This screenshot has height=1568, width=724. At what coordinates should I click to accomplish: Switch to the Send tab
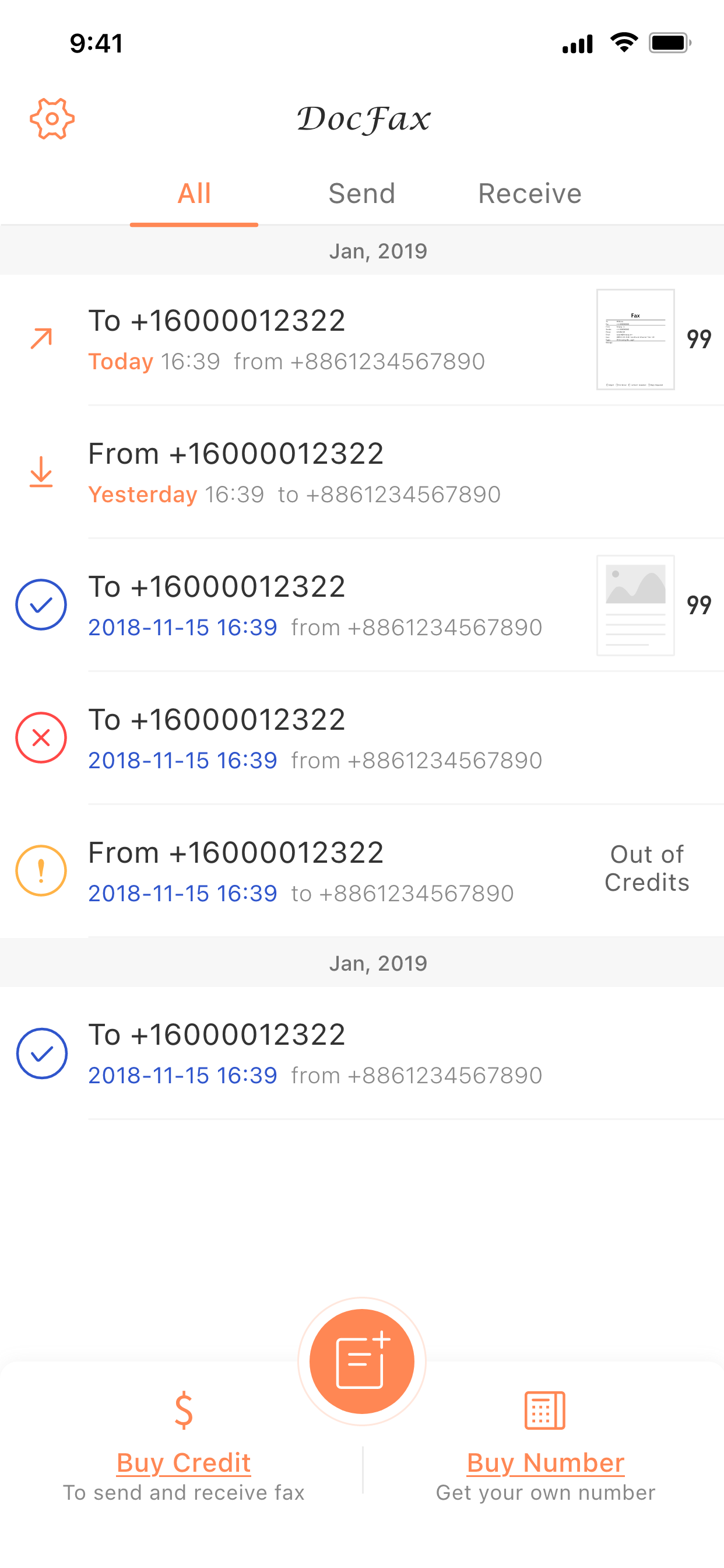362,194
